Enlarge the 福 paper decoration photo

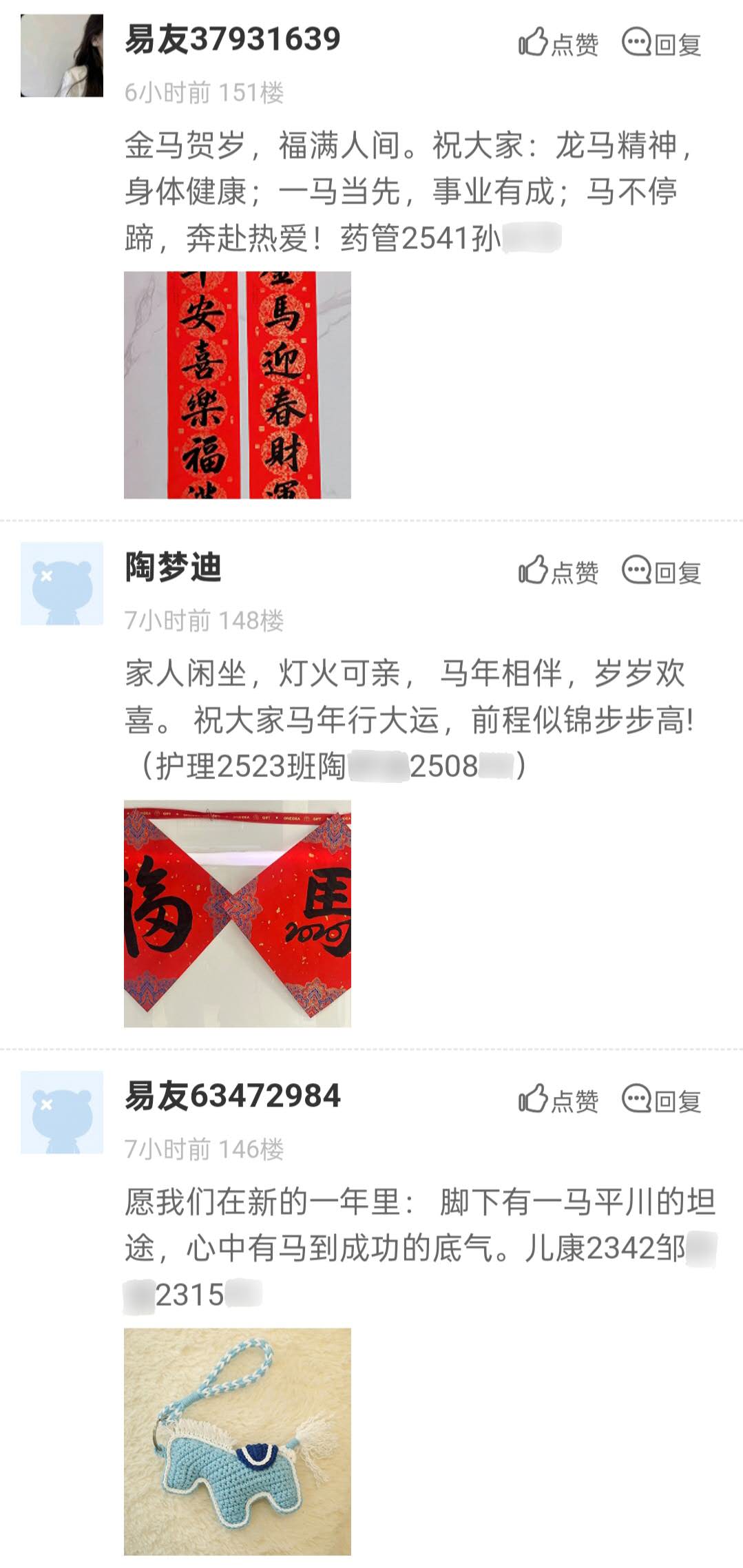tap(238, 913)
